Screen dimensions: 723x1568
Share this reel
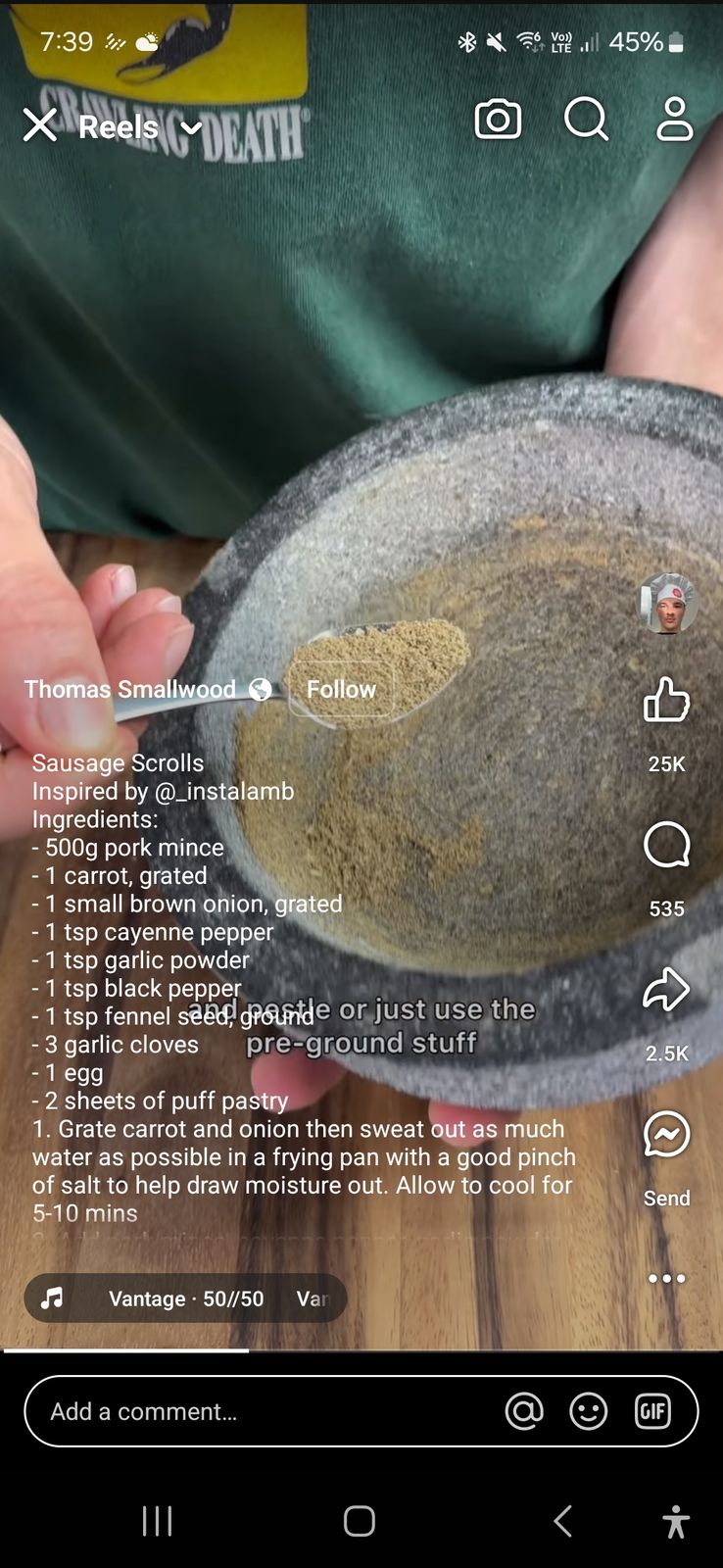(x=666, y=989)
